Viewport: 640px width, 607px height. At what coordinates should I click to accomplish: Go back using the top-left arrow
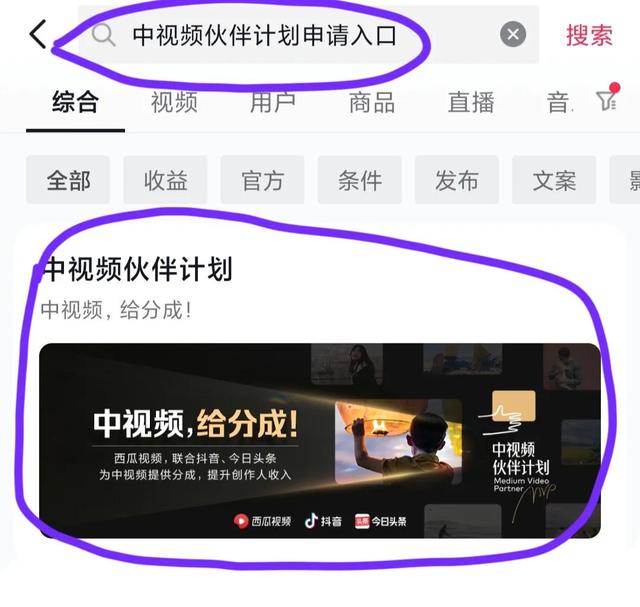tap(37, 35)
